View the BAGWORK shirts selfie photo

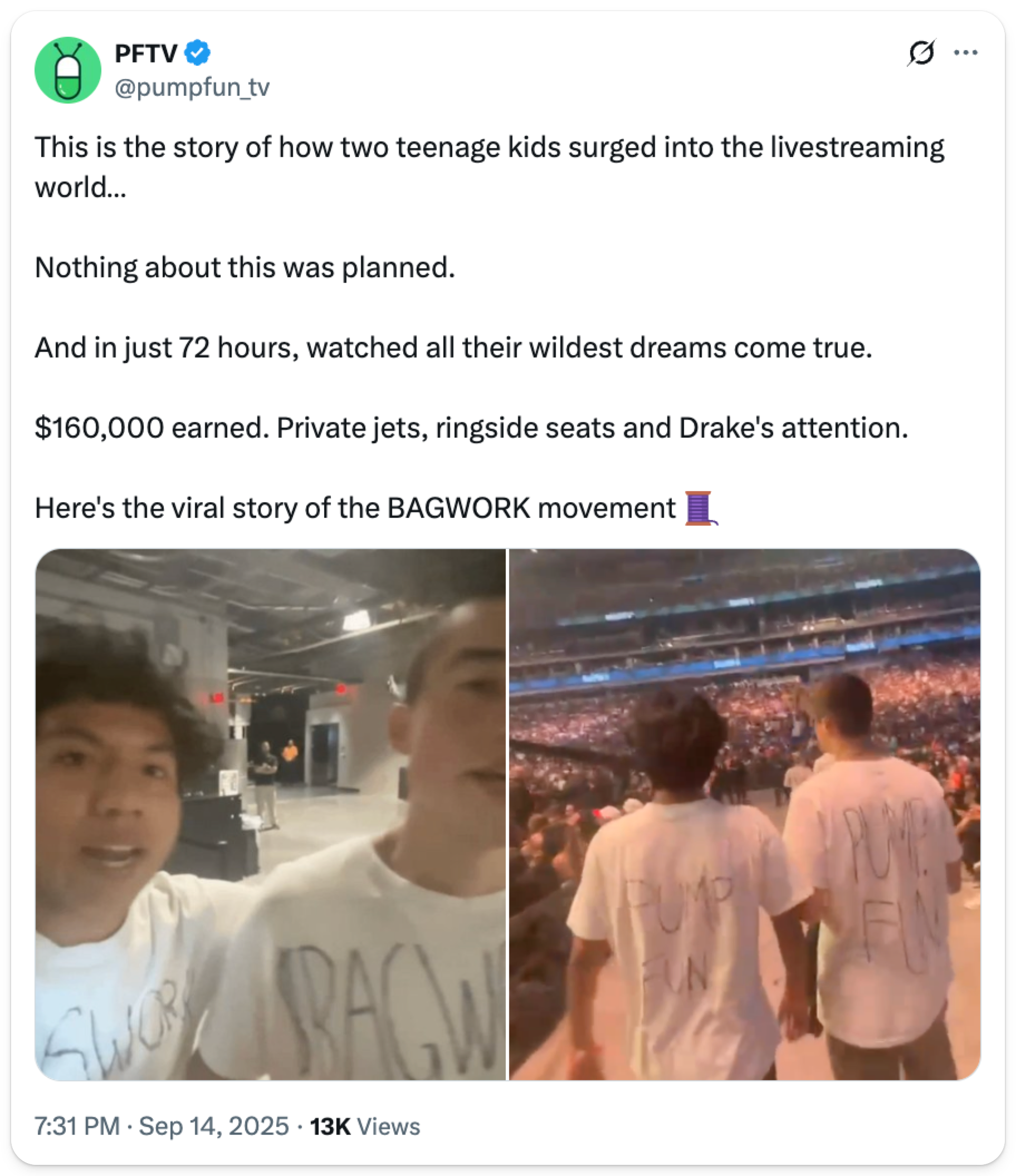270,814
